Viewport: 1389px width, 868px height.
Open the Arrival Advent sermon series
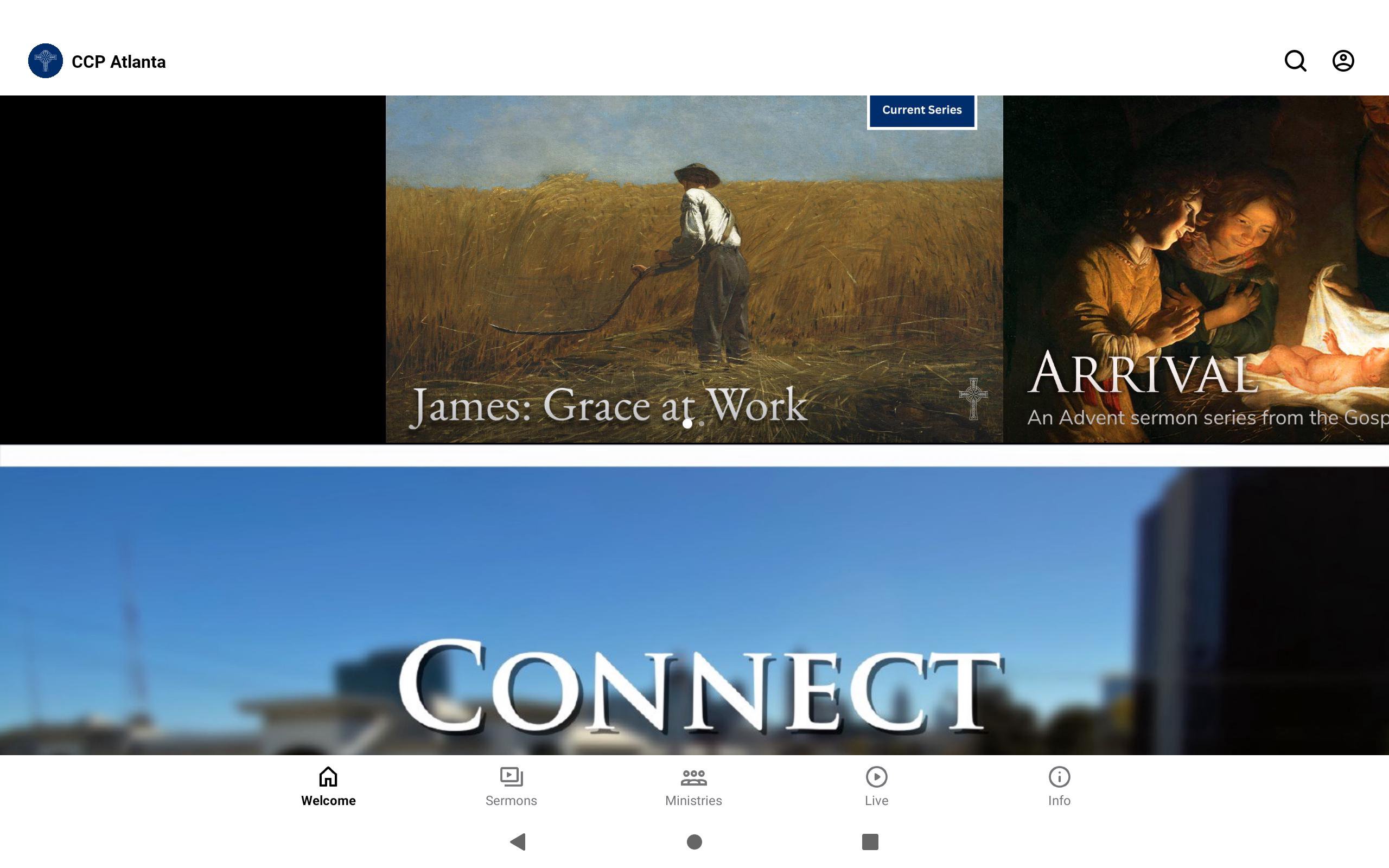1195,270
